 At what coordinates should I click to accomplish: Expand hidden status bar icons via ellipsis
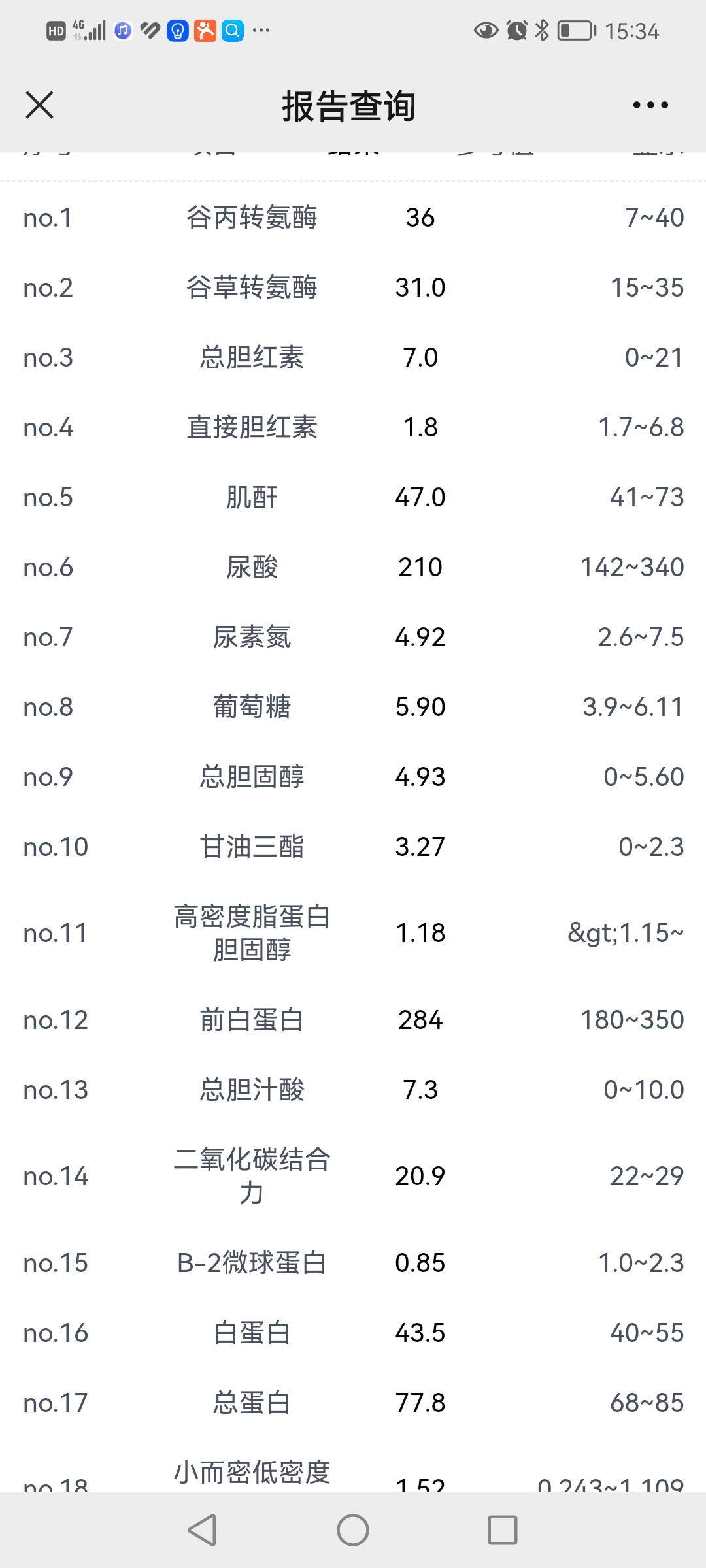[x=261, y=31]
